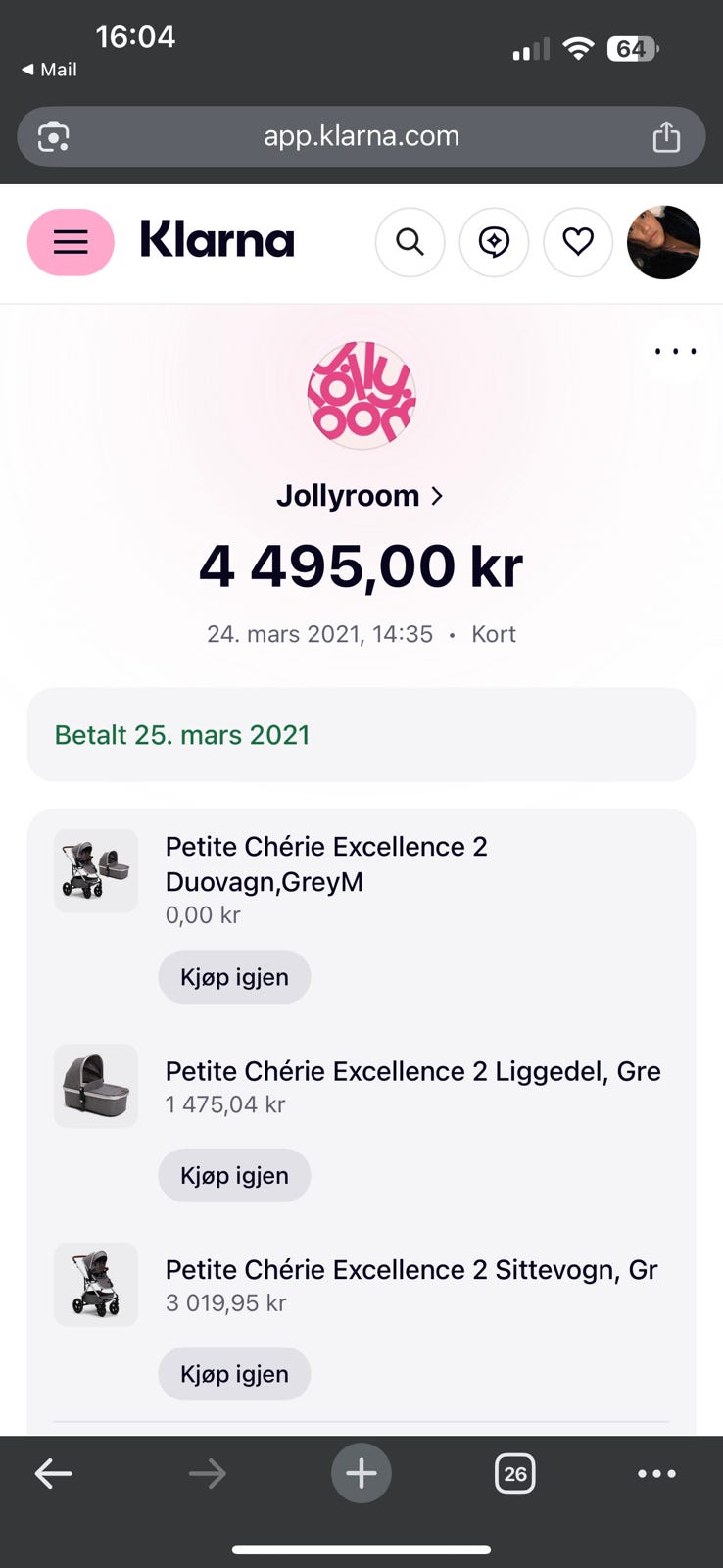Viewport: 723px width, 1568px height.
Task: Tap Kjøp igjen for the Sittevogn
Action: coord(233,1374)
